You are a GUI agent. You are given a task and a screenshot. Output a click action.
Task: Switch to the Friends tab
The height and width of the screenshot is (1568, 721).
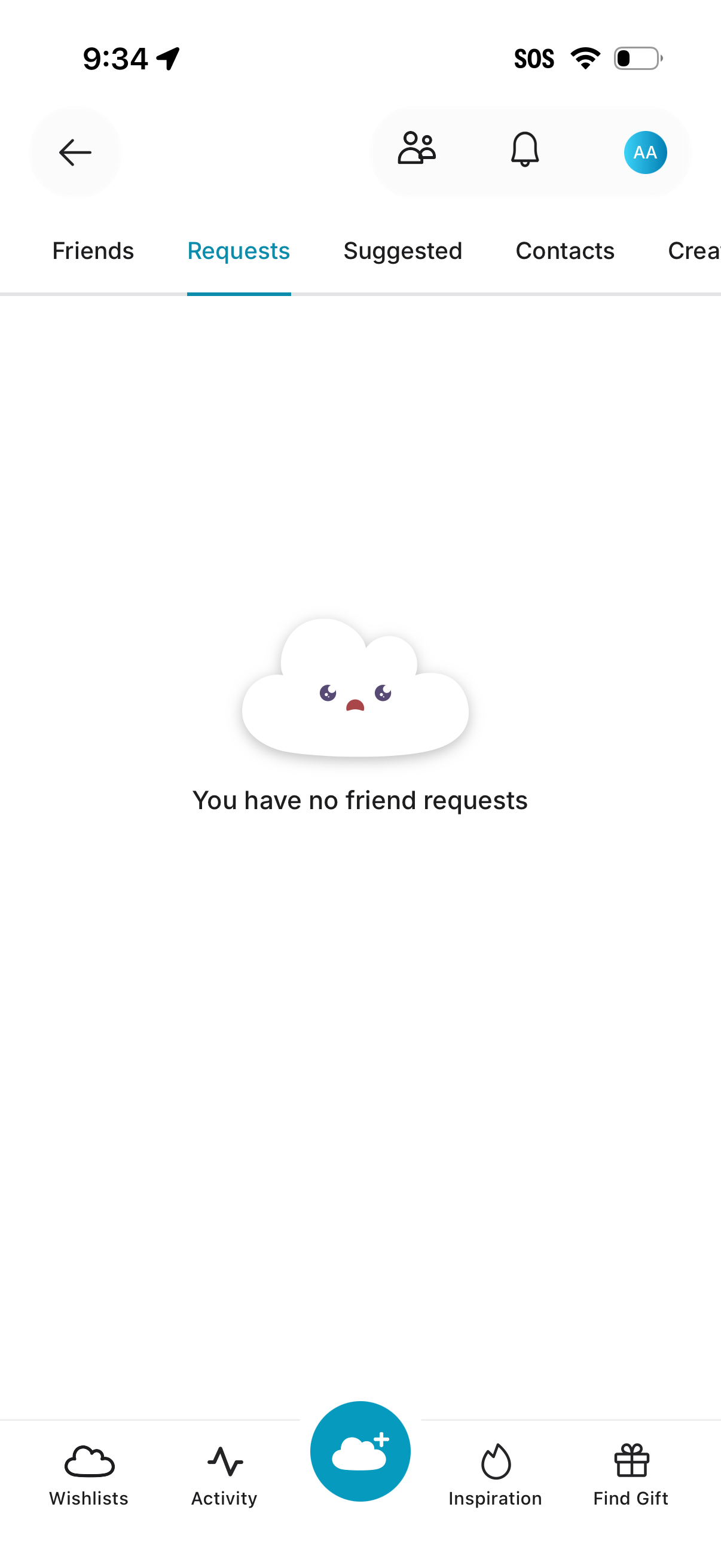[x=93, y=251]
